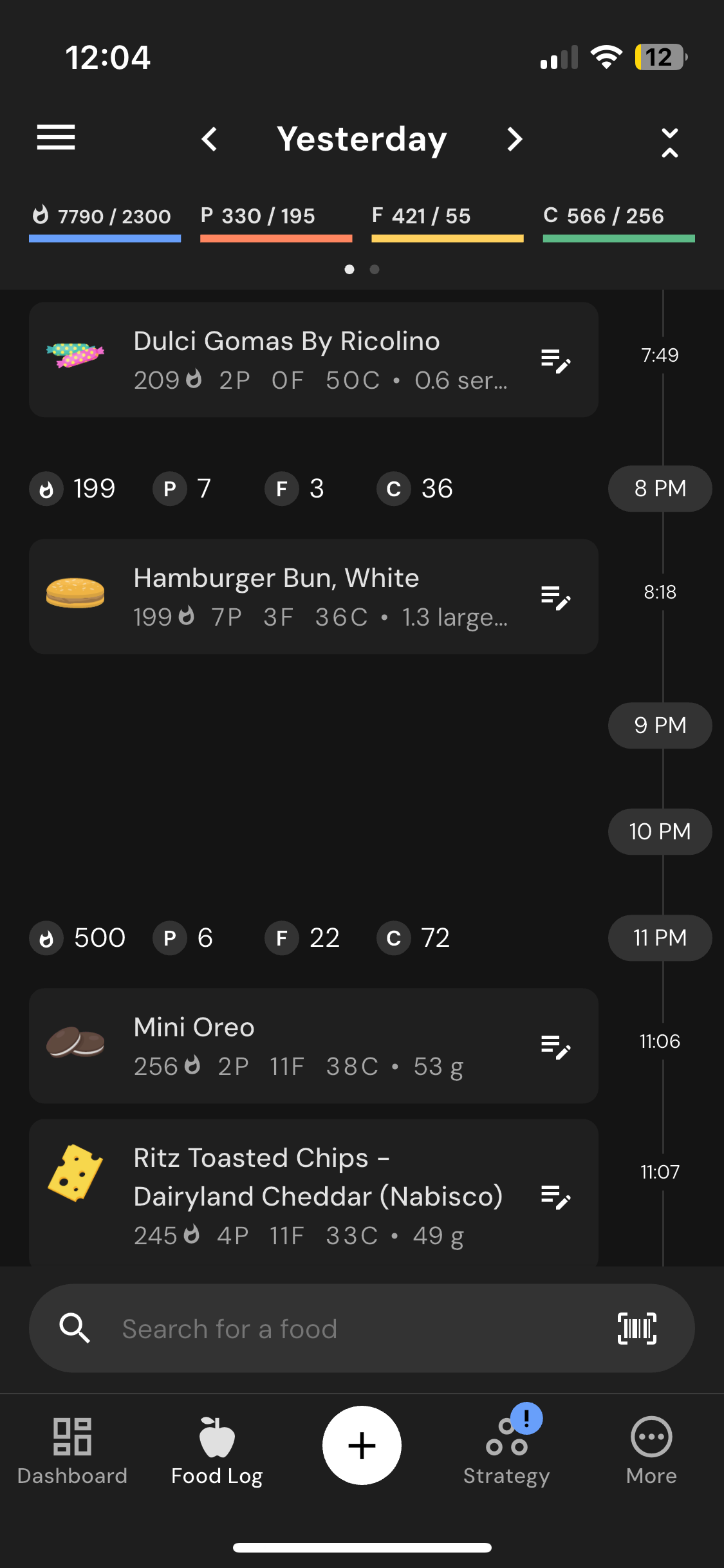The image size is (724, 1568).
Task: Edit the Ritz Toasted Chips entry
Action: tap(556, 1197)
